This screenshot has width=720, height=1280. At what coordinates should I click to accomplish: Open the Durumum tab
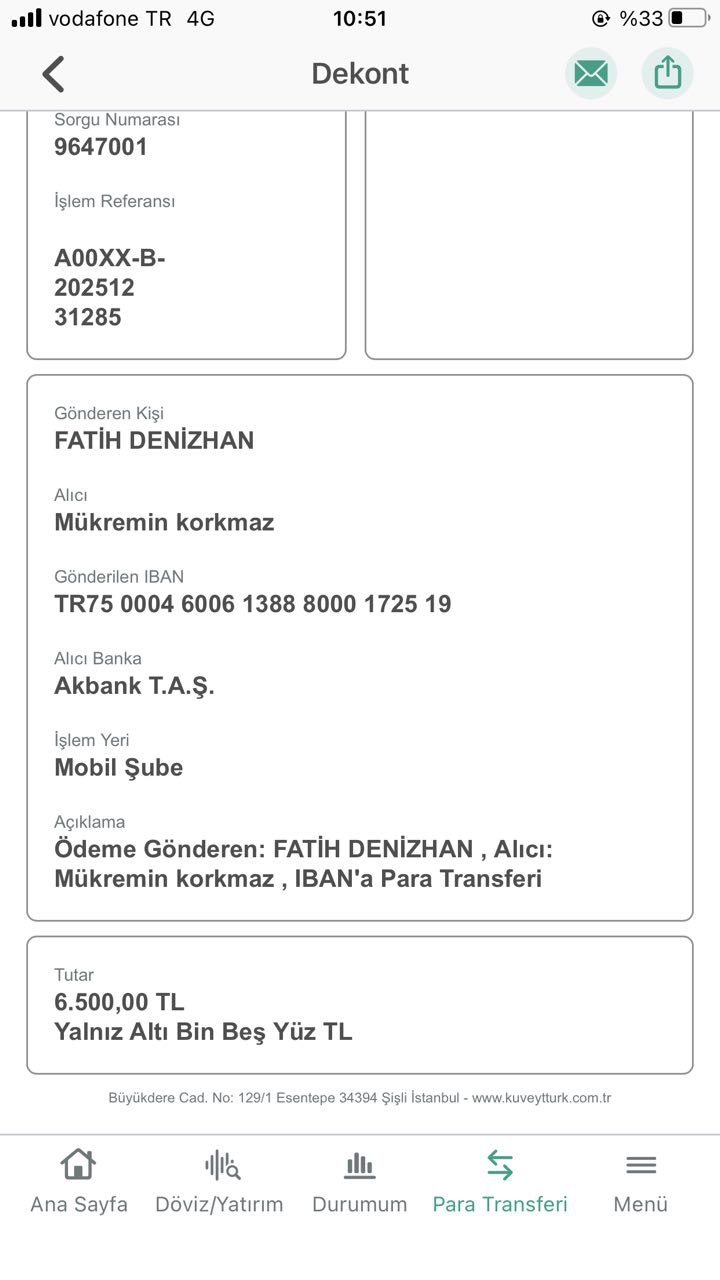click(x=360, y=1182)
